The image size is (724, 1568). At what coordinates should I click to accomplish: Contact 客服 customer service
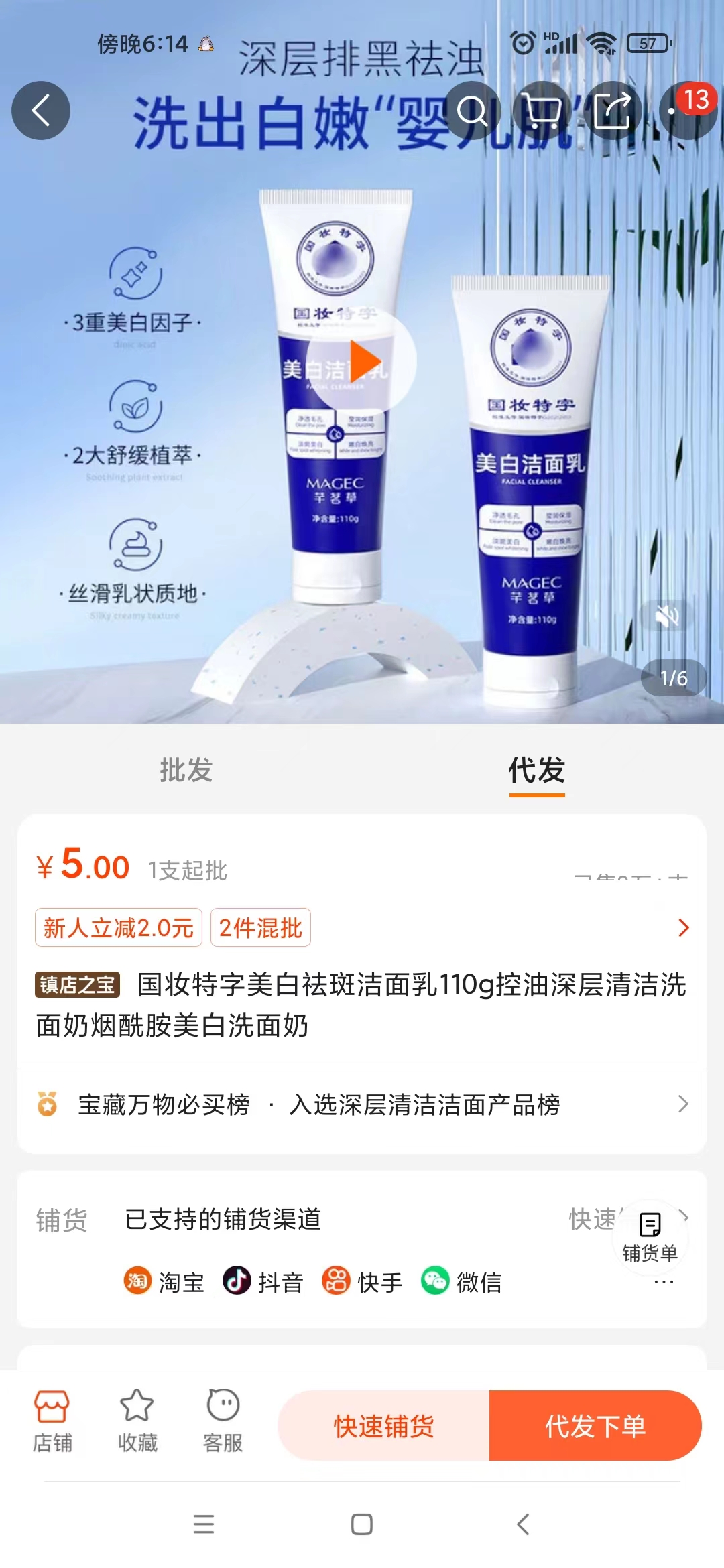coord(223,1422)
